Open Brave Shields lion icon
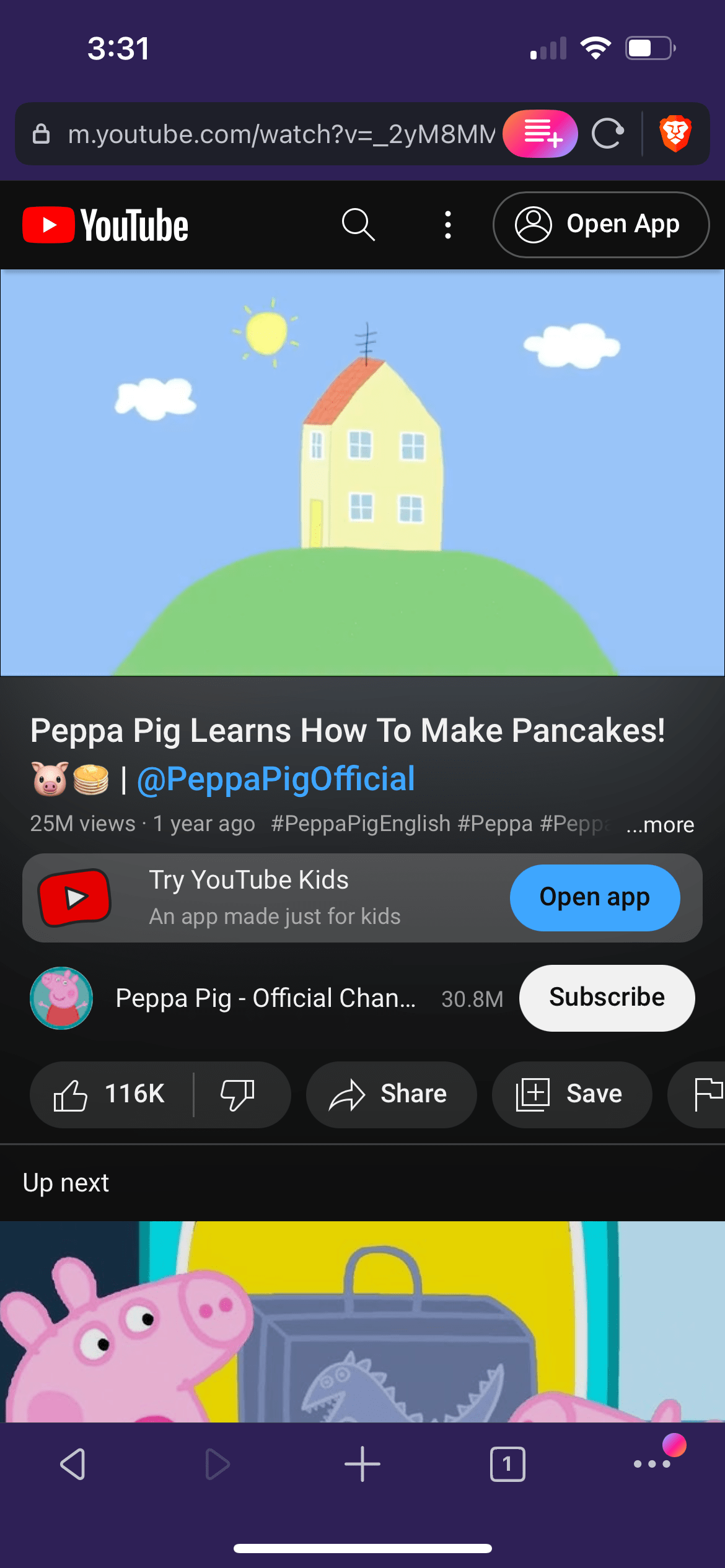This screenshot has width=725, height=1568. (675, 133)
